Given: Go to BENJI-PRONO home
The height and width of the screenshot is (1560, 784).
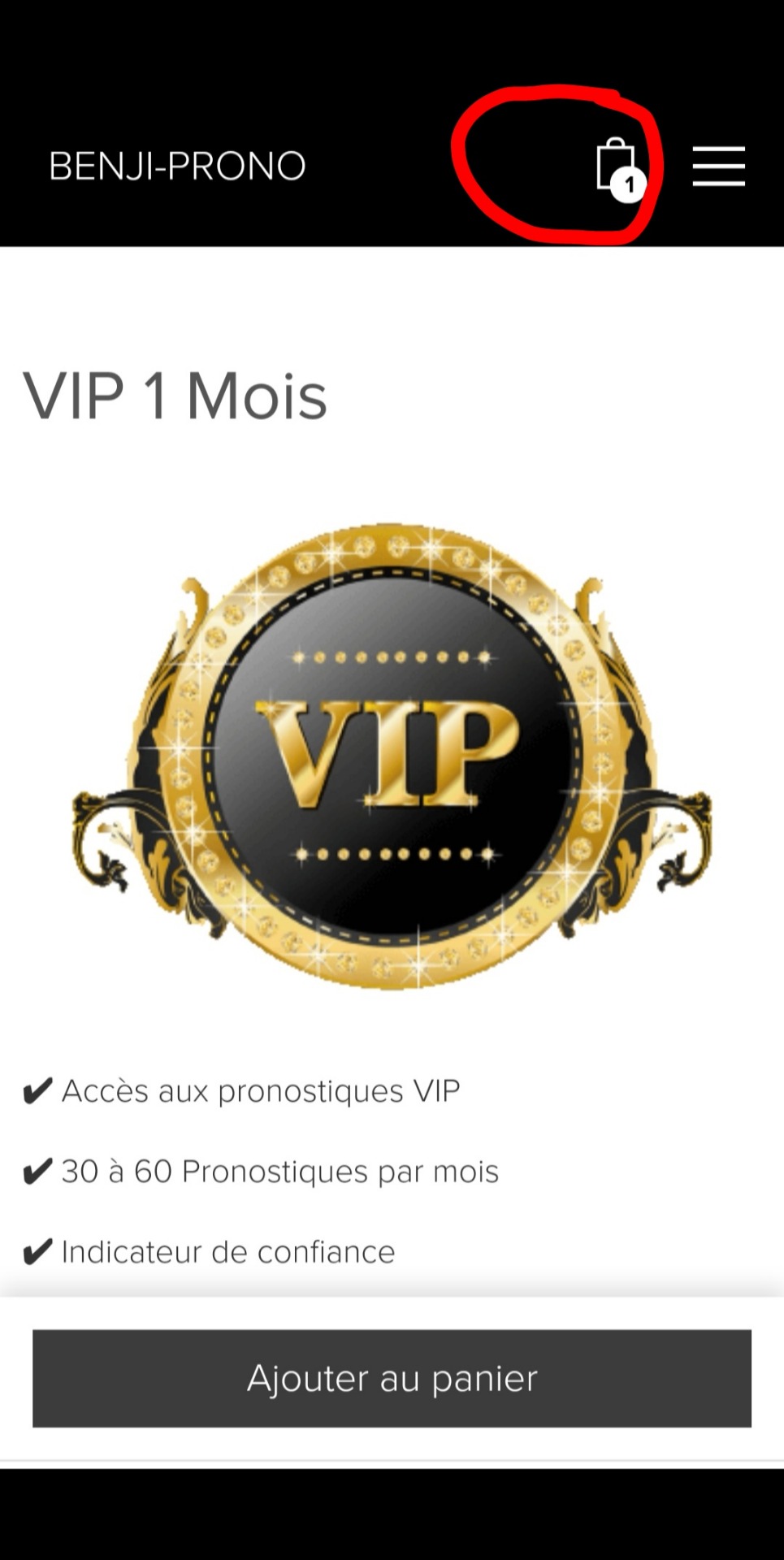Looking at the screenshot, I should [177, 167].
